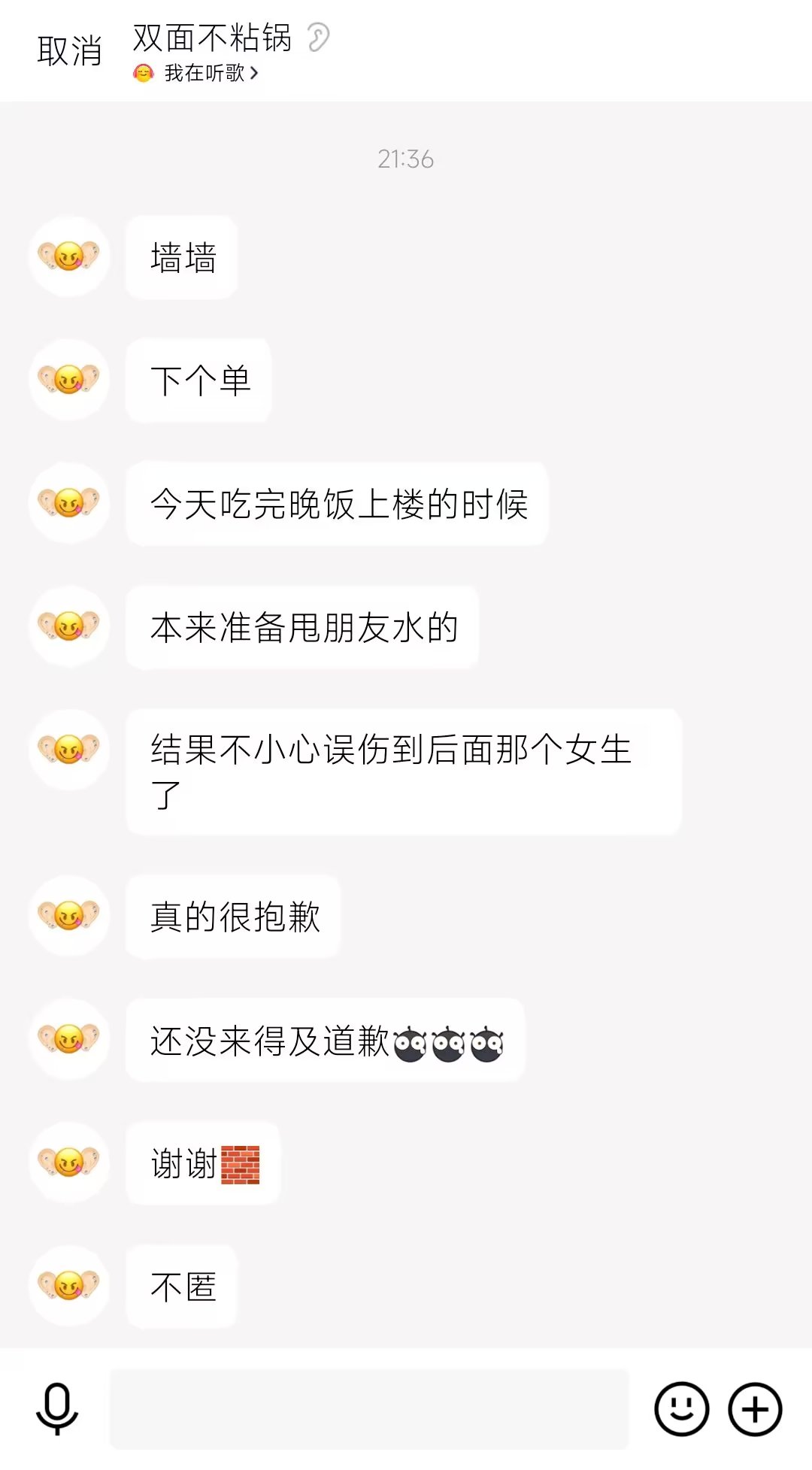Tap 取消 to cancel
Viewport: 812px width, 1470px height.
click(69, 51)
